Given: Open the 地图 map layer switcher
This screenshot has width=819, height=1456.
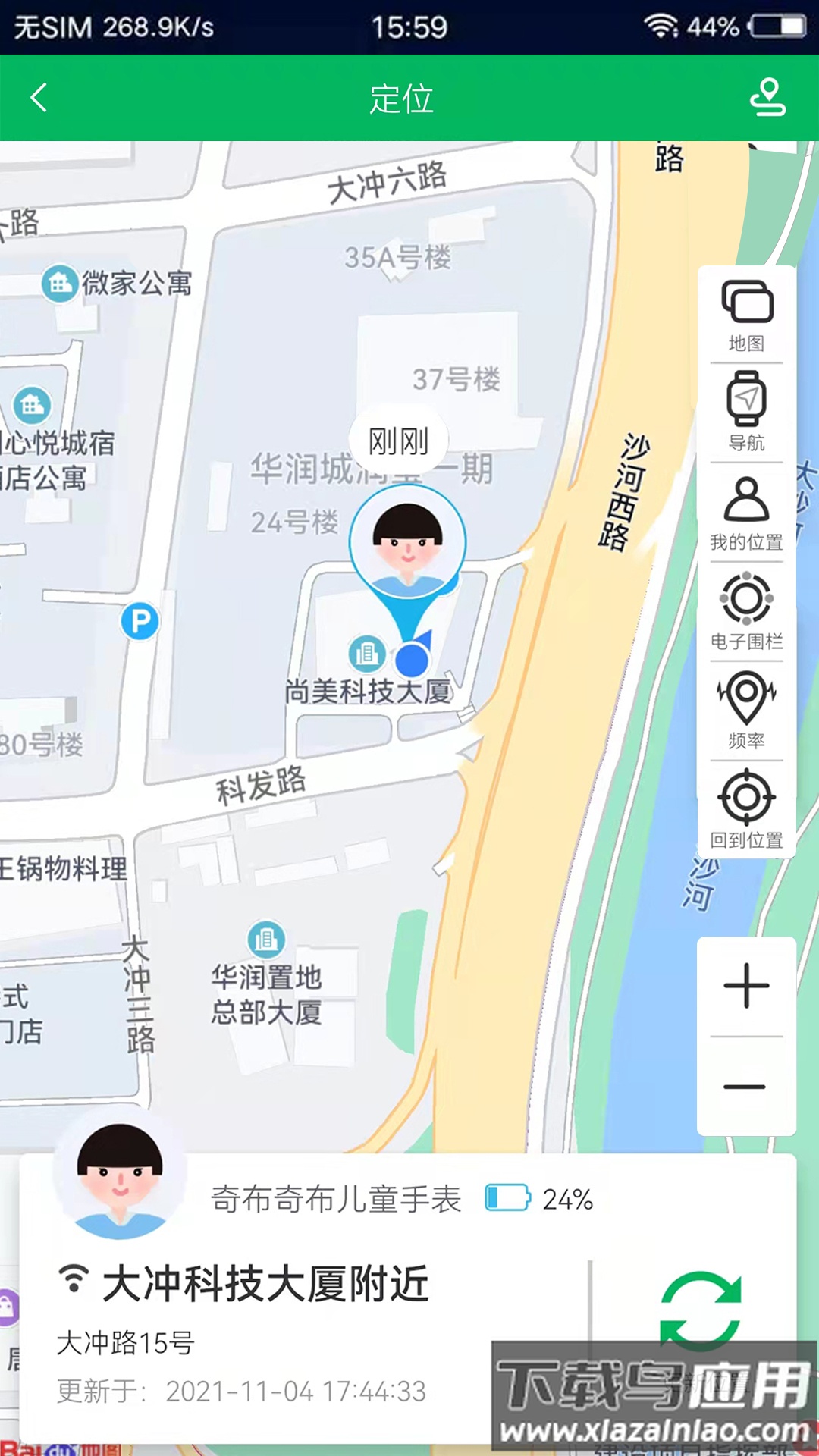Looking at the screenshot, I should (746, 311).
